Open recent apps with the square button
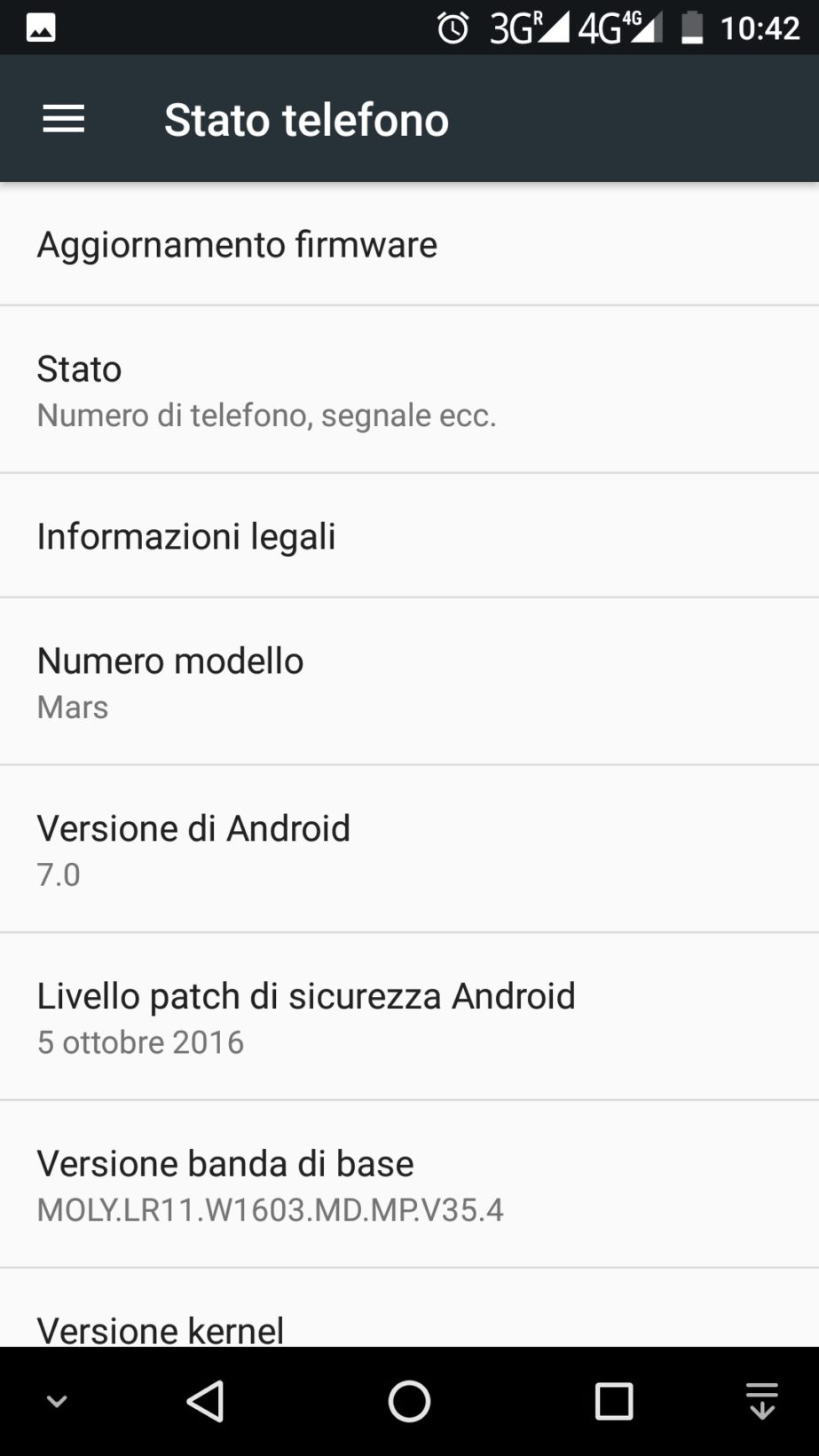819x1456 pixels. (x=613, y=1402)
